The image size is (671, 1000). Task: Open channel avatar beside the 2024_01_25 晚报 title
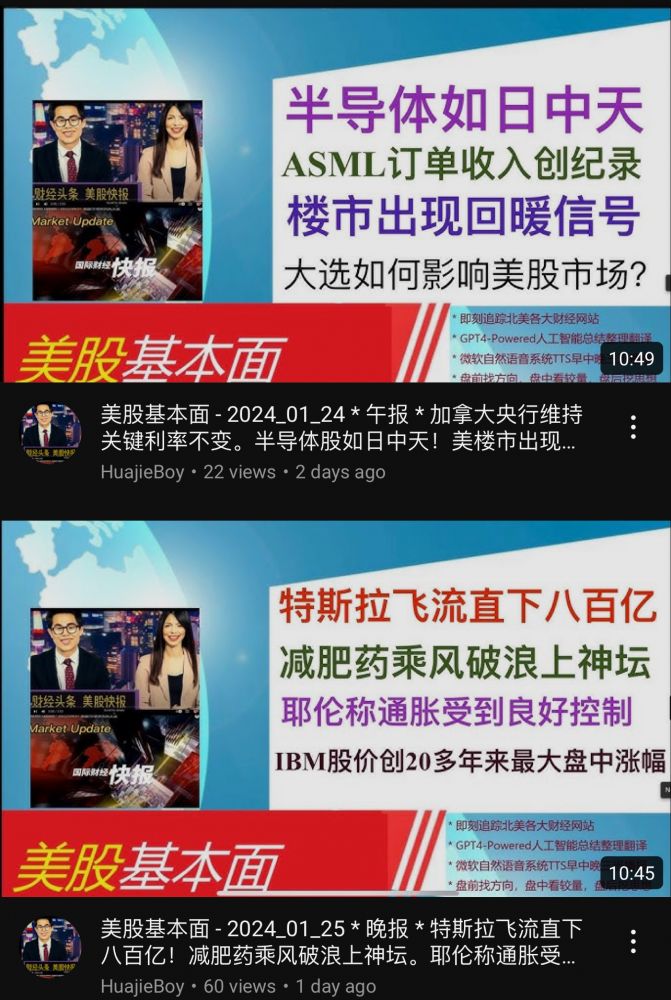(x=51, y=946)
